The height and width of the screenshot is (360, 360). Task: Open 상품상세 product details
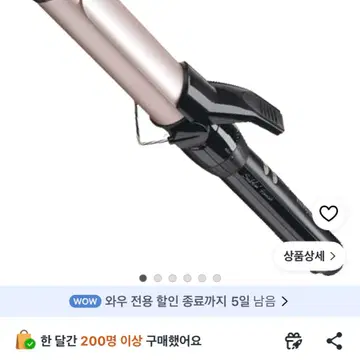tap(309, 256)
